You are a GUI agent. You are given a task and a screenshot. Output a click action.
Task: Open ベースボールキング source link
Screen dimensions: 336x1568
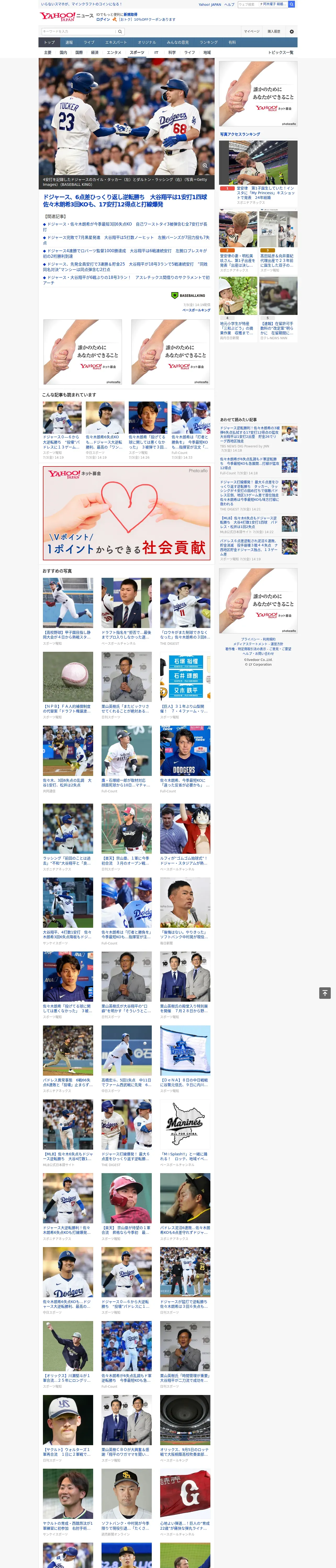196,310
